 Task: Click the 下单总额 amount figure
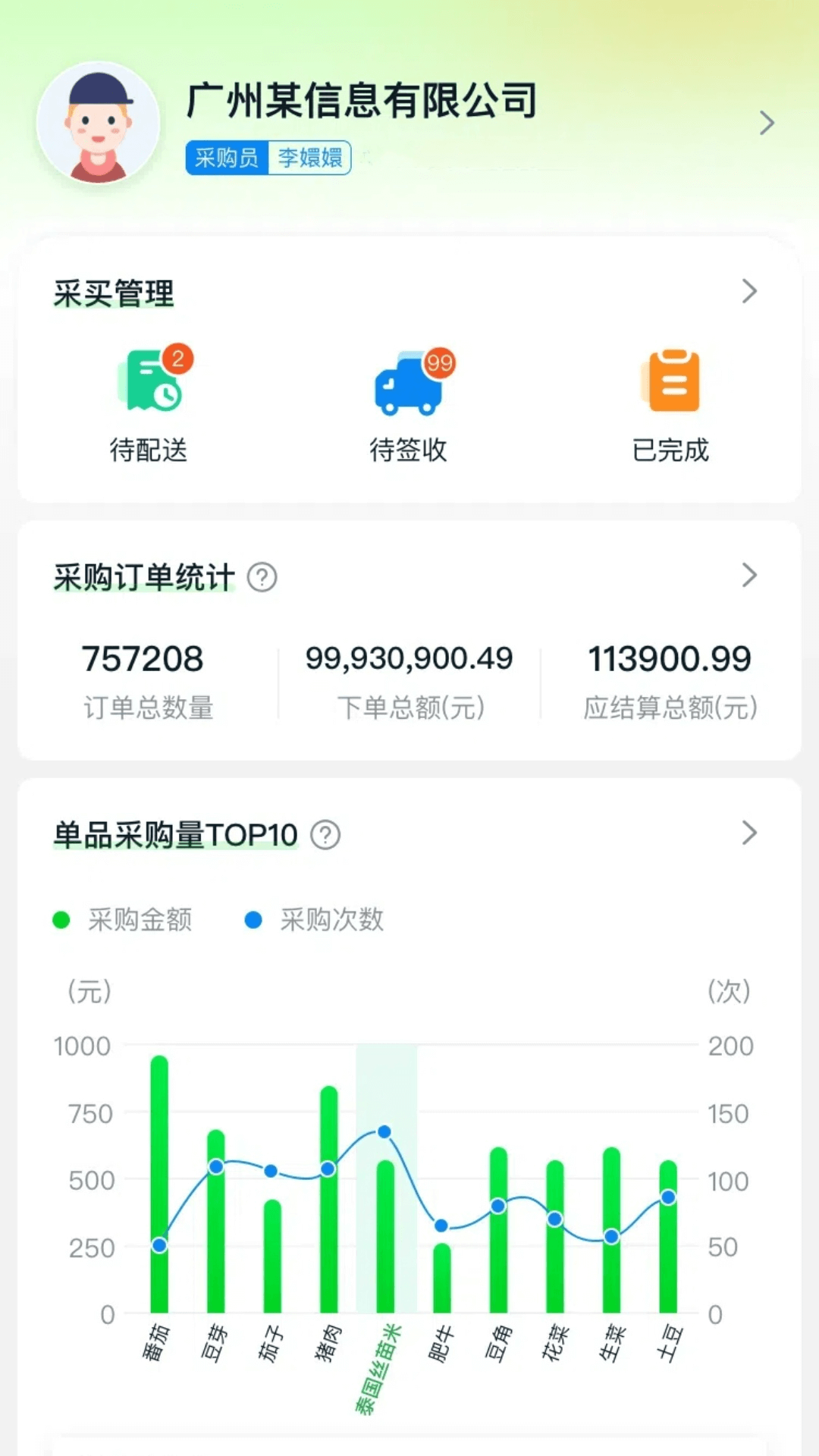[409, 658]
